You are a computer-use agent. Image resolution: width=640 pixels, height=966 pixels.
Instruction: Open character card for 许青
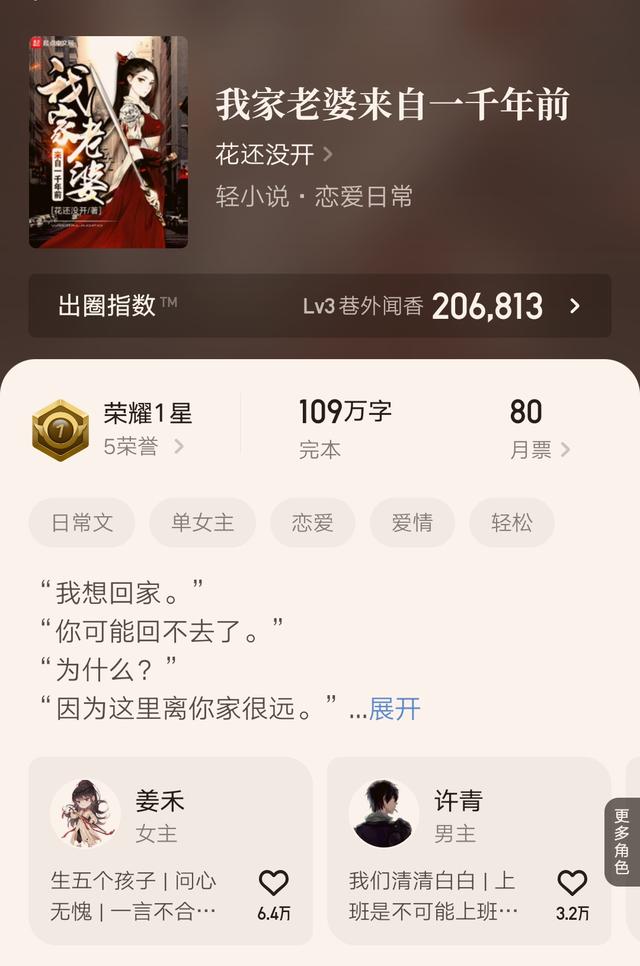[x=450, y=815]
